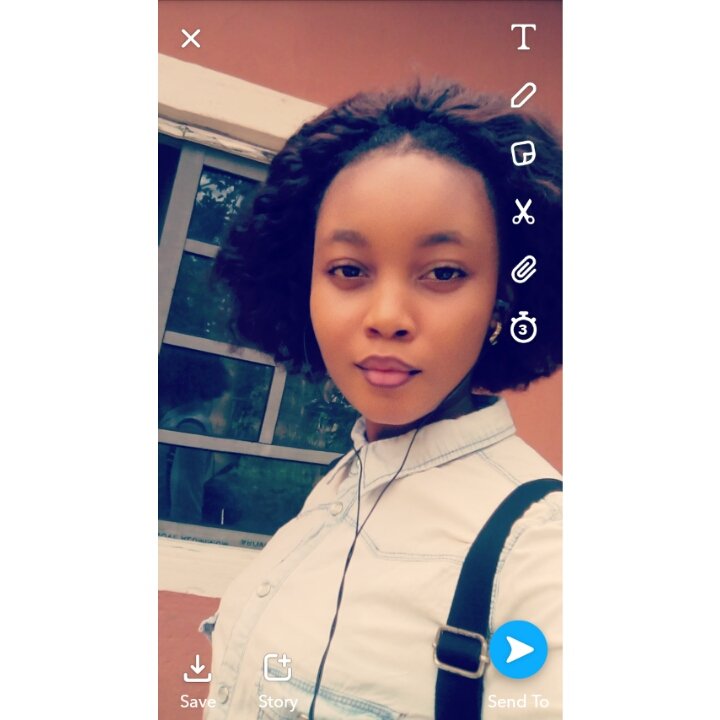Open the pencil drawing tool
The image size is (720, 720).
coord(523,95)
